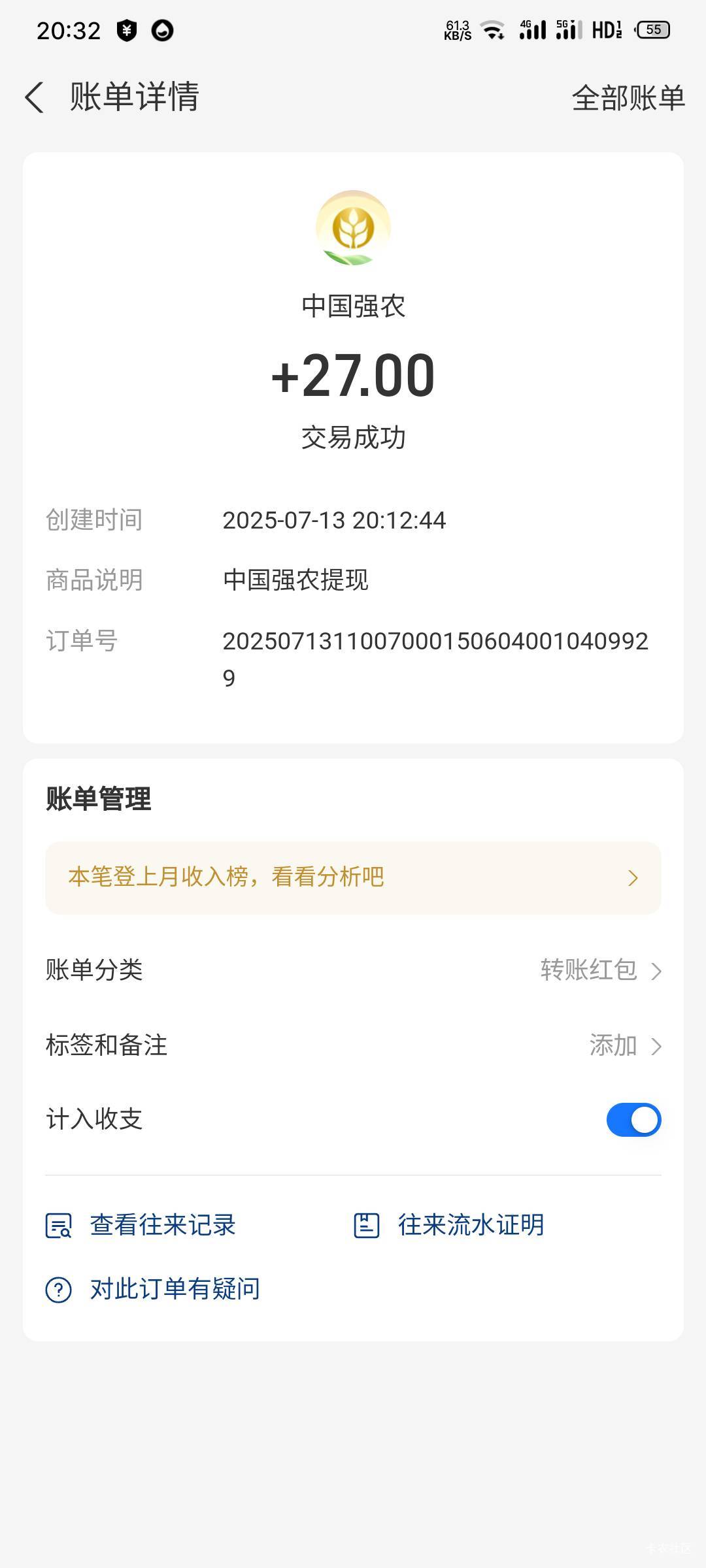
Task: Add a tag or note under 标签和备注
Action: (353, 1045)
